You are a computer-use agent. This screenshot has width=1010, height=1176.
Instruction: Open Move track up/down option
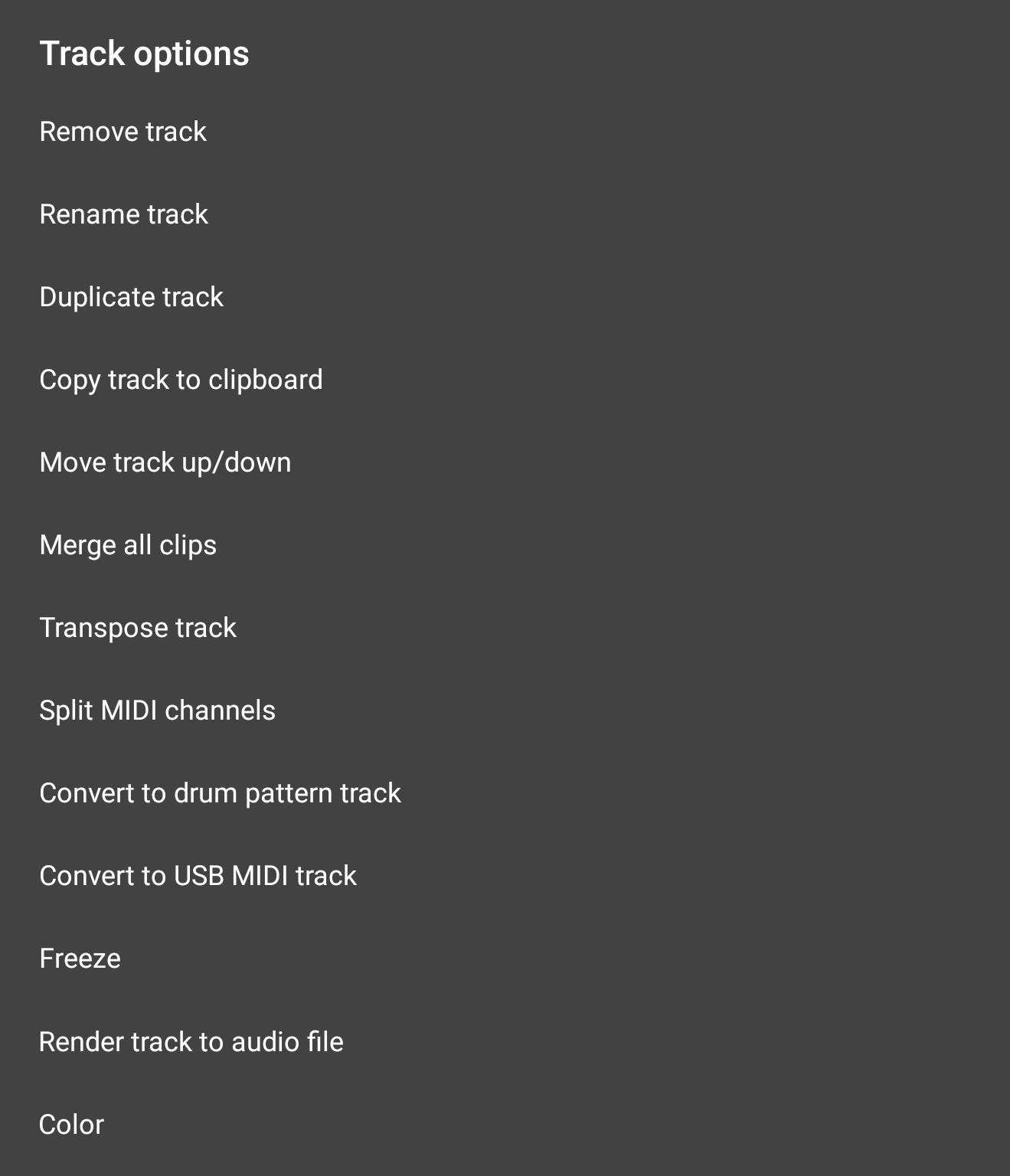coord(165,462)
